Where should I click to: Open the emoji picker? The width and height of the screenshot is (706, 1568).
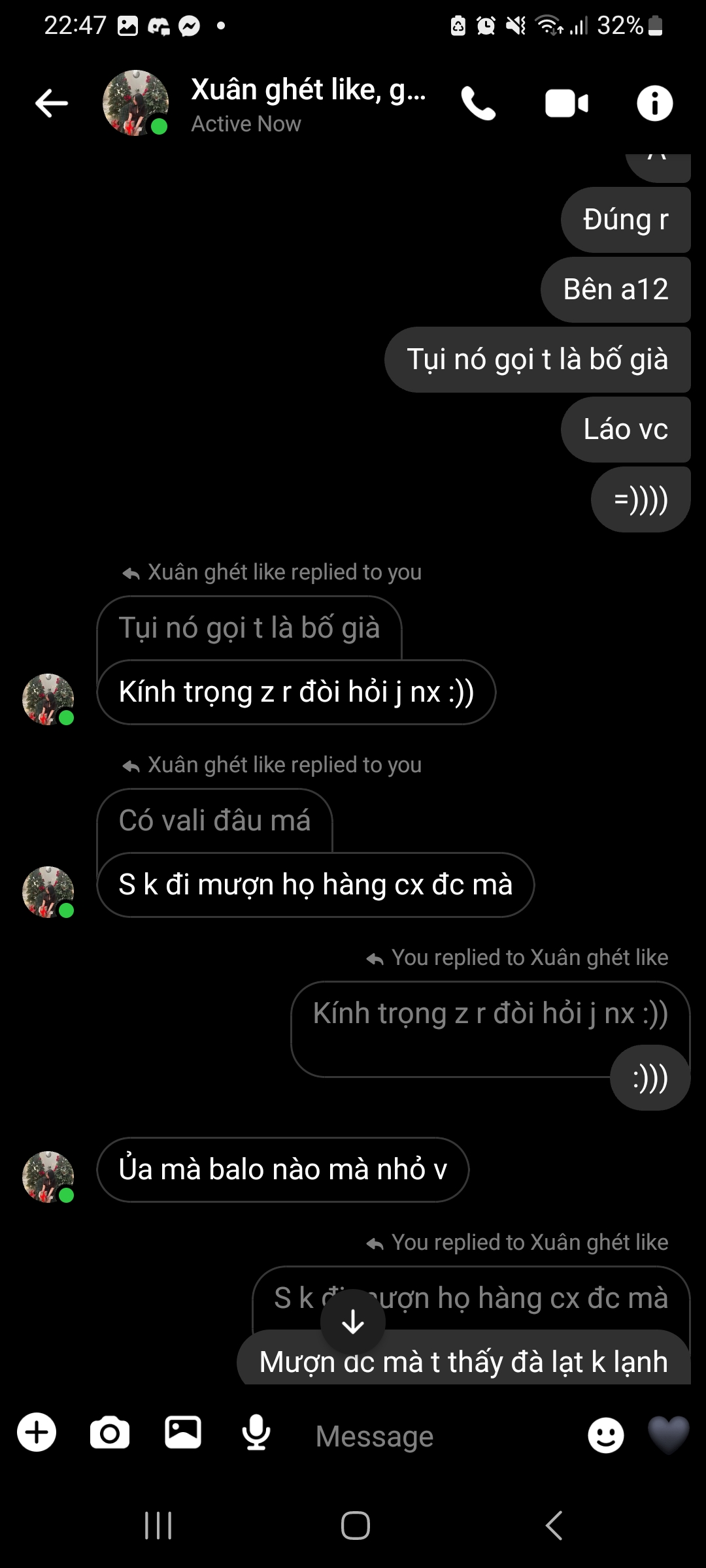tap(605, 1435)
